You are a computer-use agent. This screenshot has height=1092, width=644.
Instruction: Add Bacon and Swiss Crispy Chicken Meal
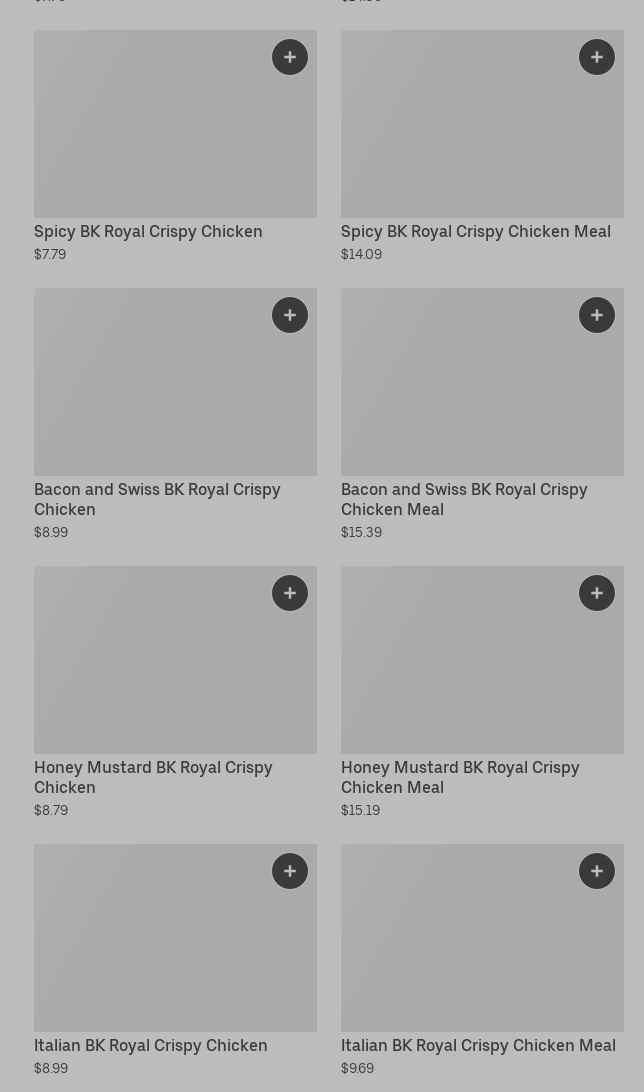click(597, 315)
